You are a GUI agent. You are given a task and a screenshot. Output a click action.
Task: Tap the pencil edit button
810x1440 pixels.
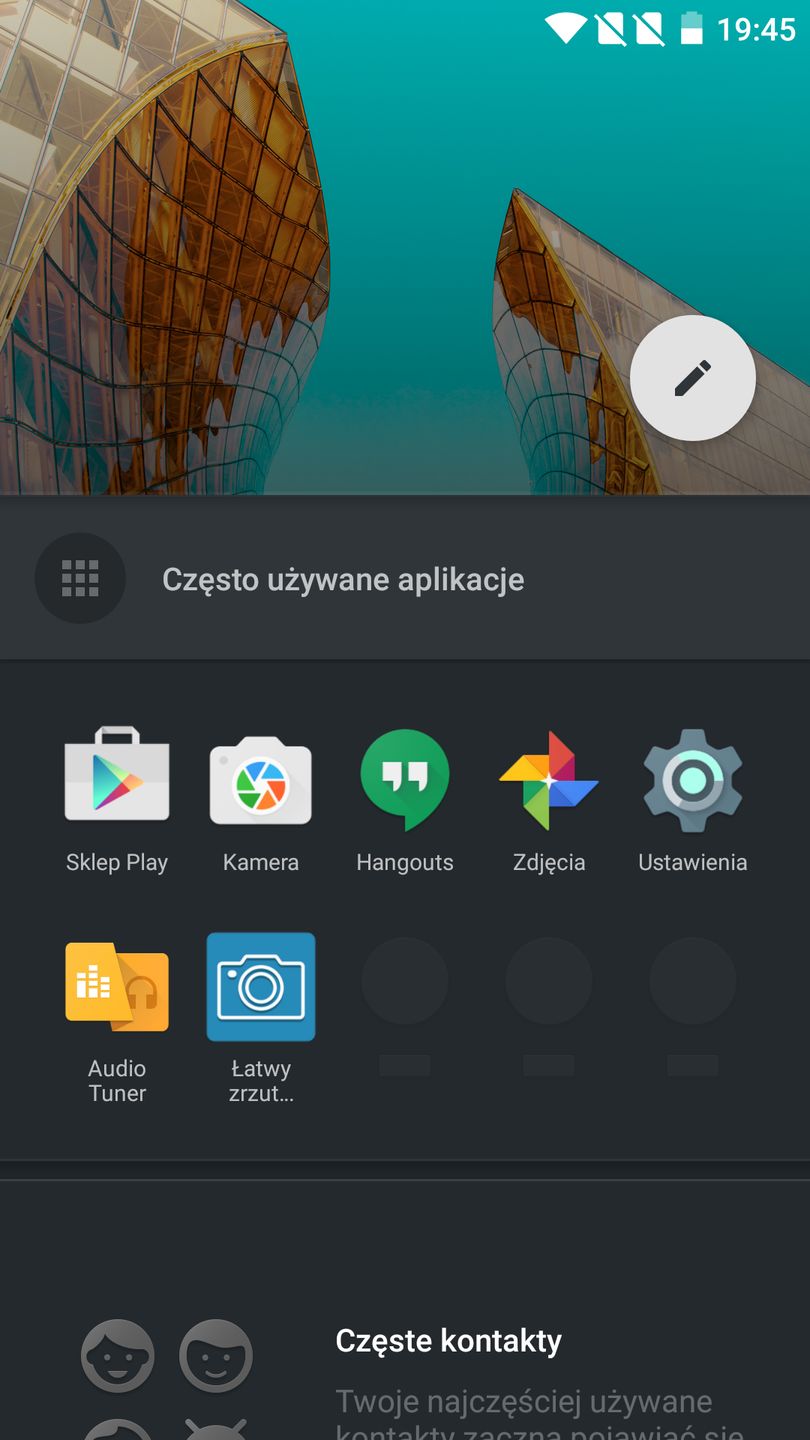(692, 378)
